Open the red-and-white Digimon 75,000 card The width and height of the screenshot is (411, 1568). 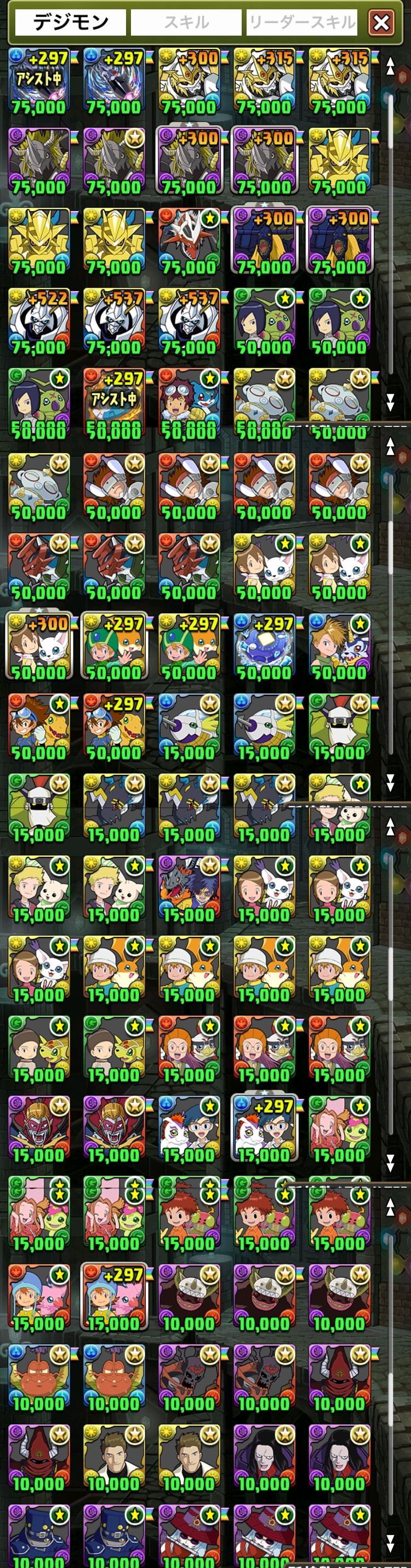(189, 242)
